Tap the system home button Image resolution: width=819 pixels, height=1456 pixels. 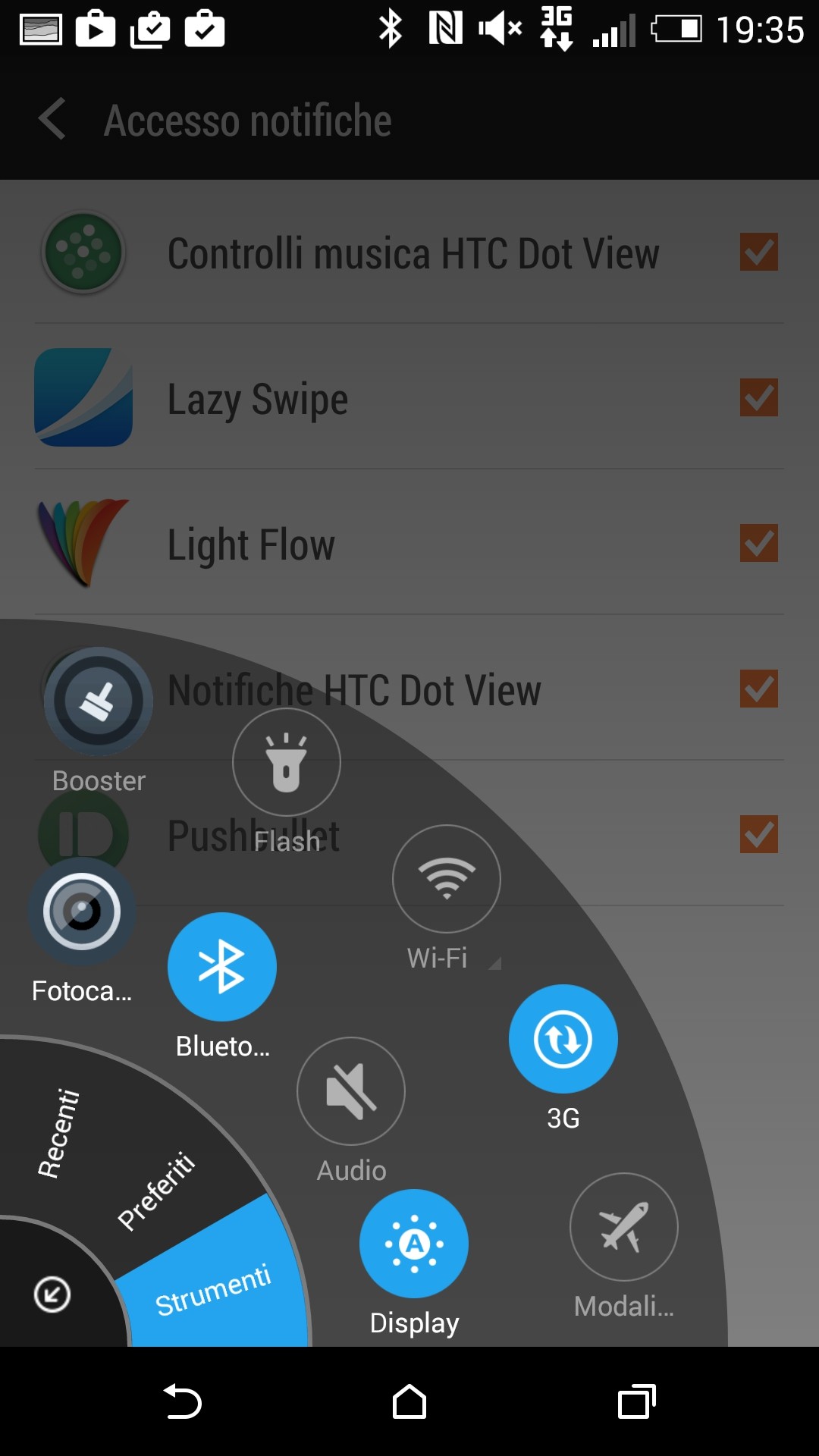point(409,1401)
